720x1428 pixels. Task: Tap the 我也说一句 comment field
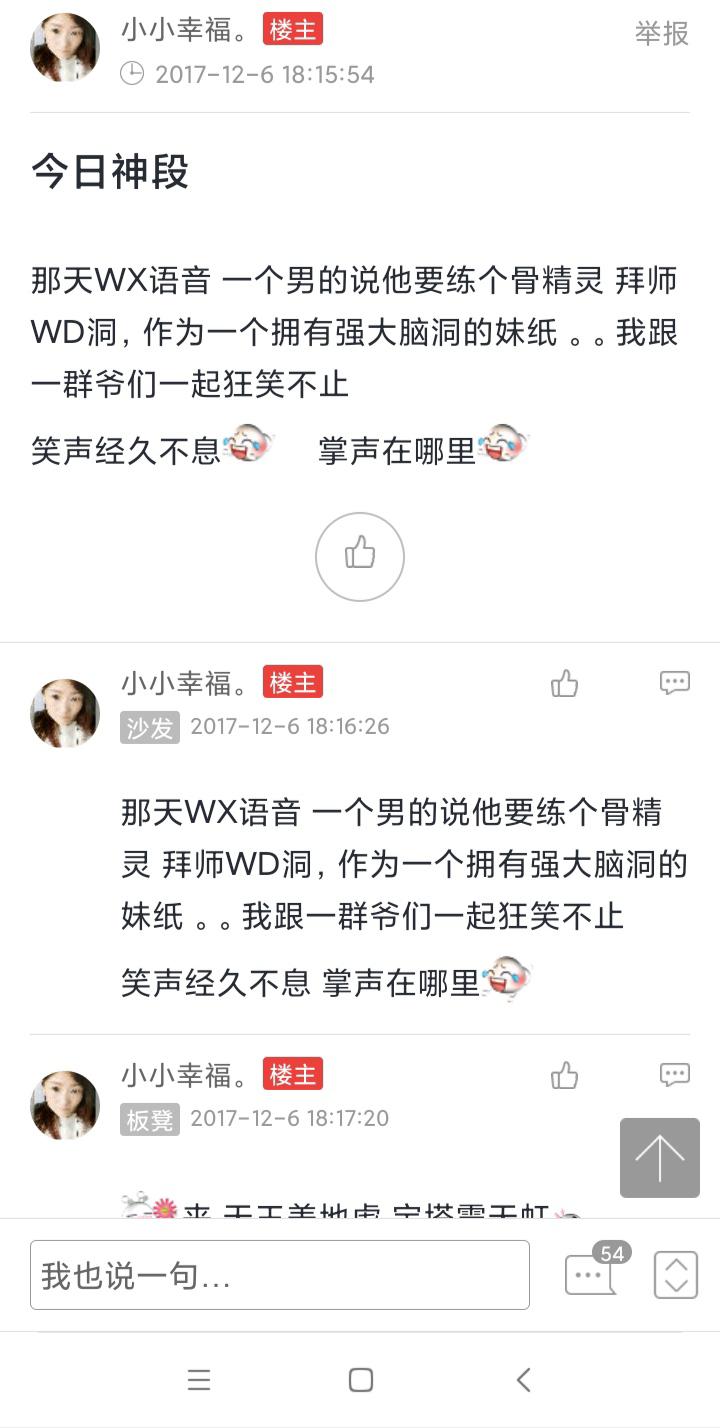280,1275
